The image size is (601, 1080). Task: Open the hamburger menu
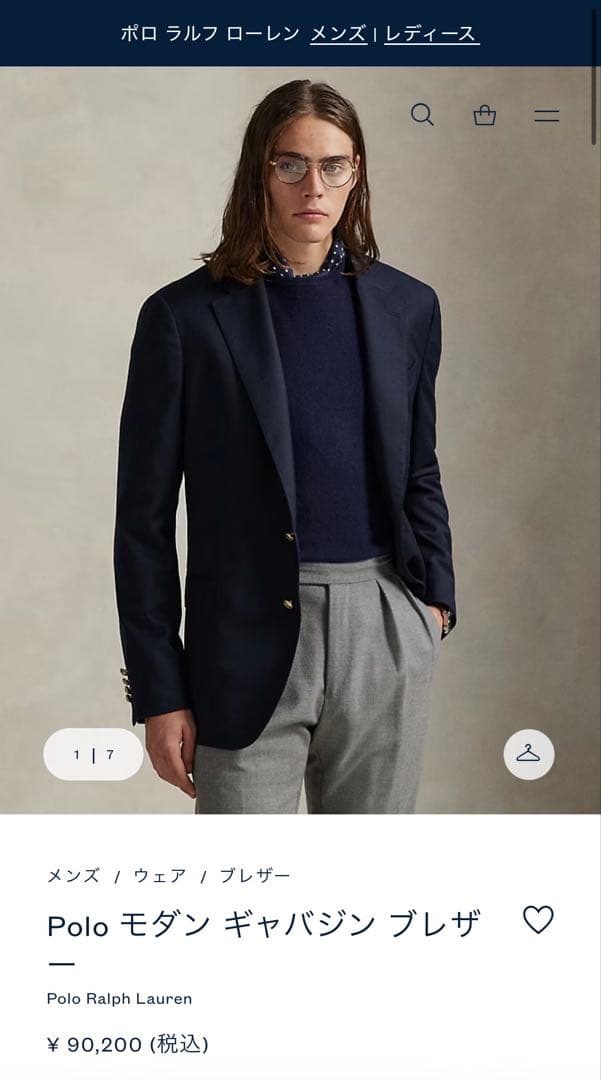[x=547, y=115]
